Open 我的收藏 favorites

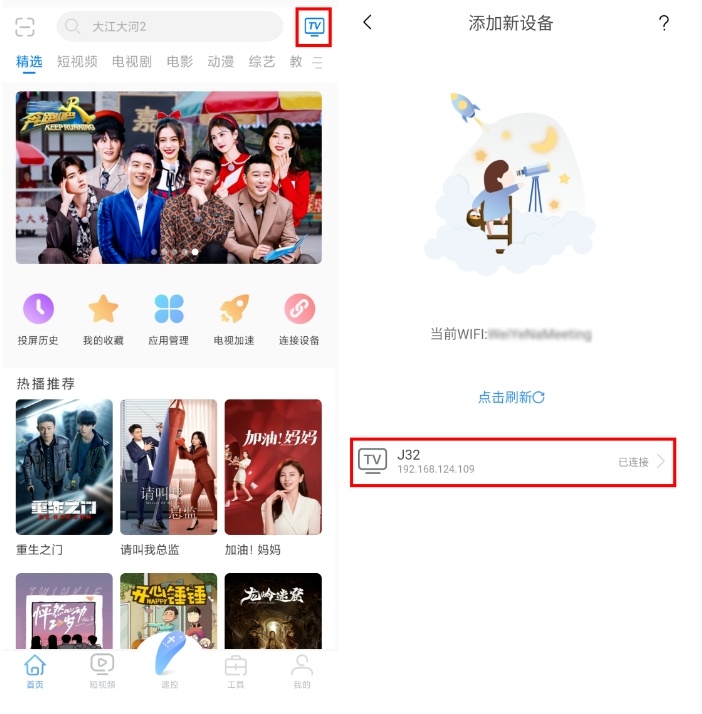tap(103, 318)
